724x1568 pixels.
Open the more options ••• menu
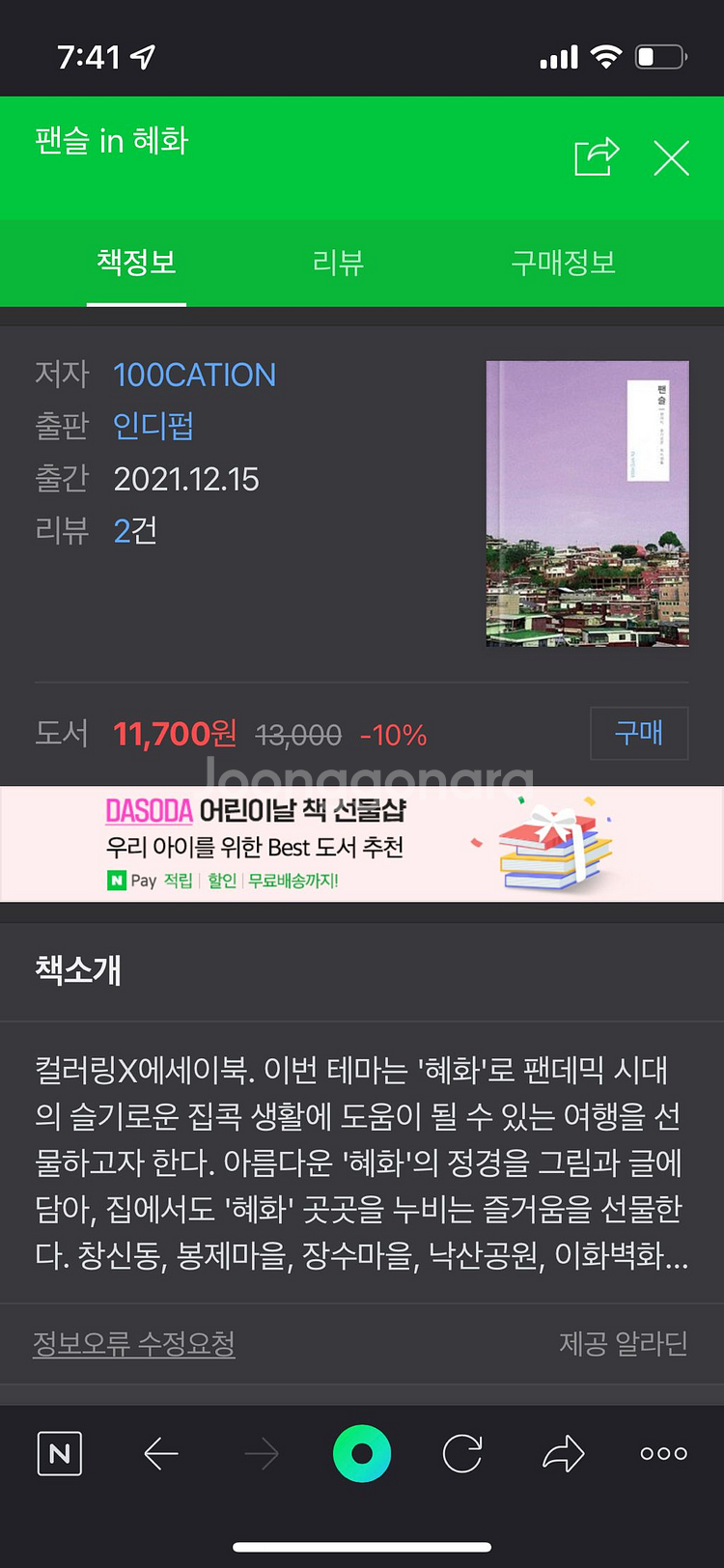coord(663,1452)
